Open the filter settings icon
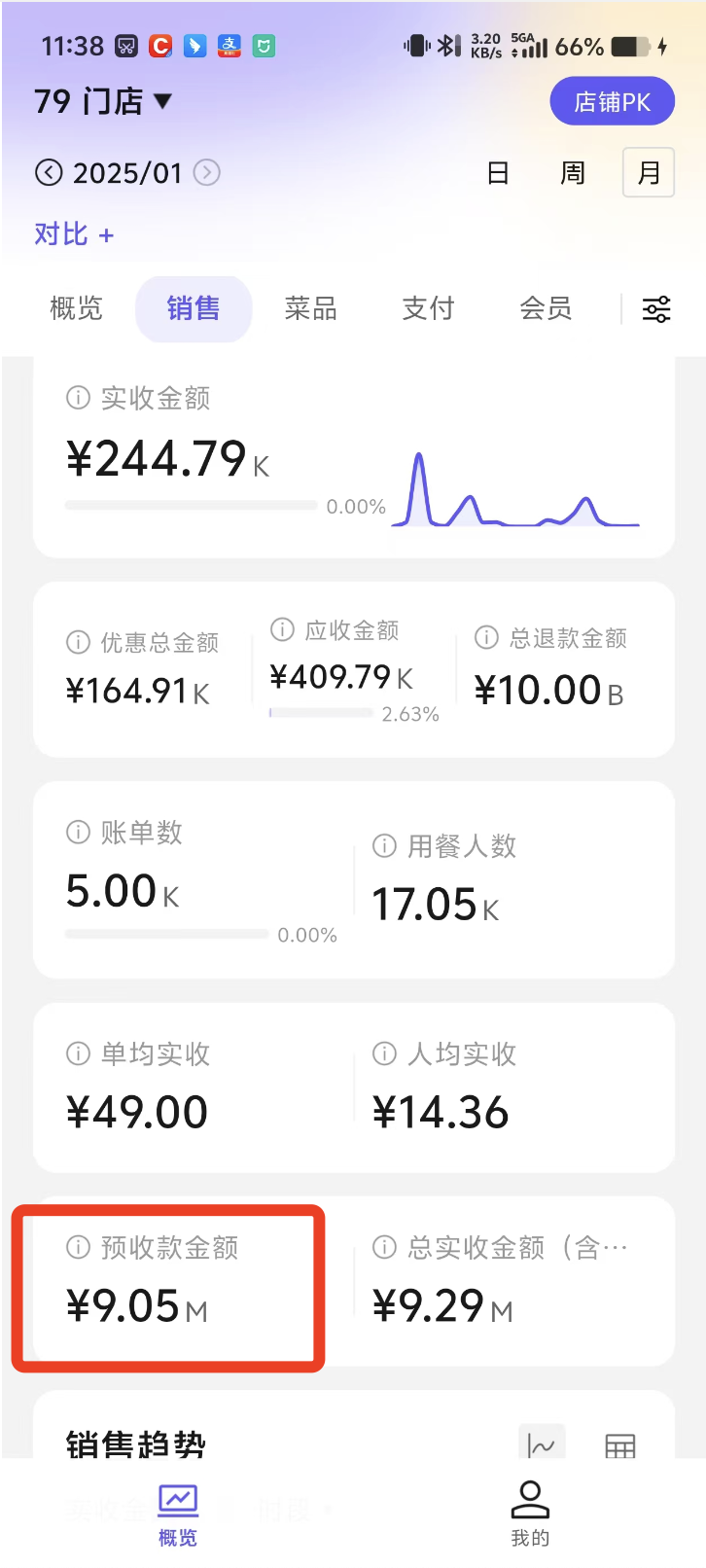 (656, 309)
